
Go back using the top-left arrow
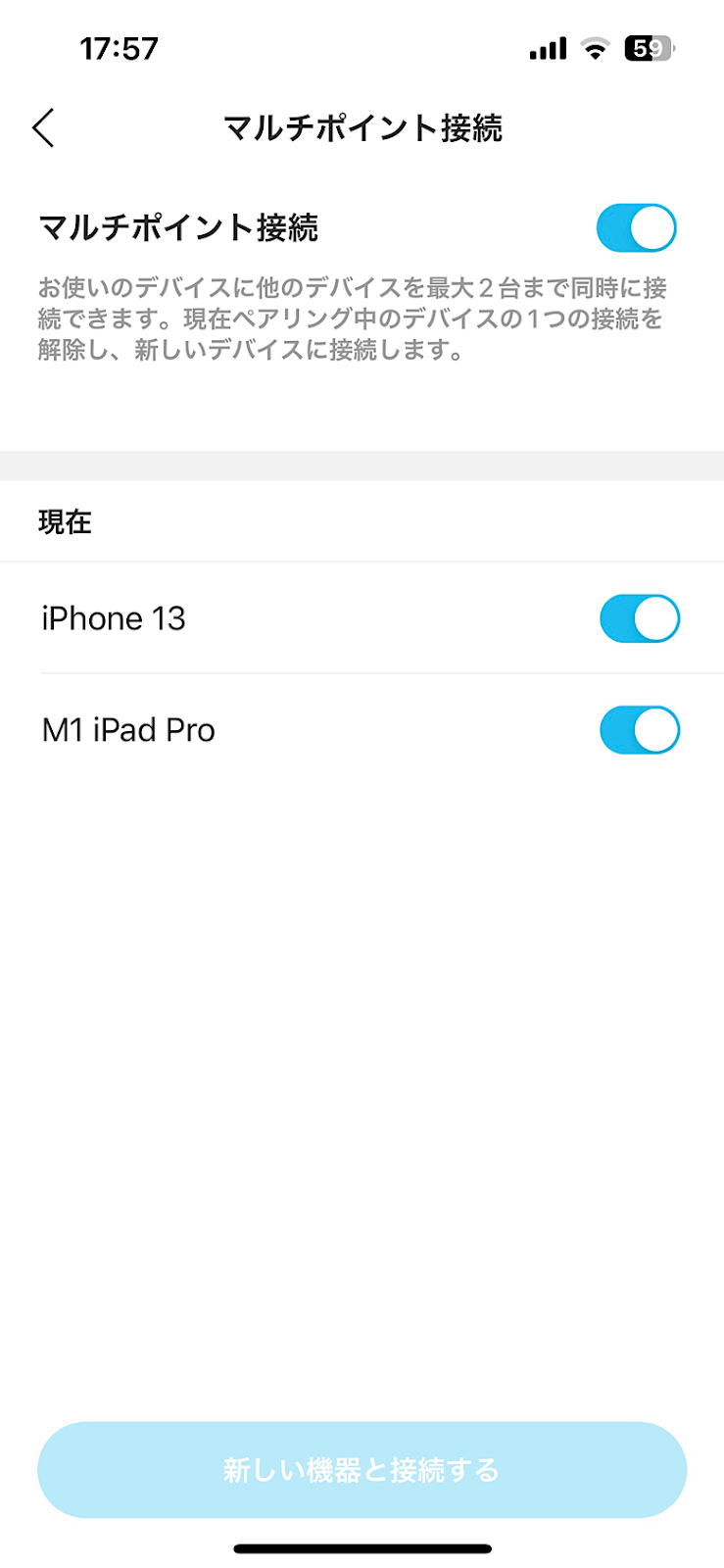click(43, 128)
